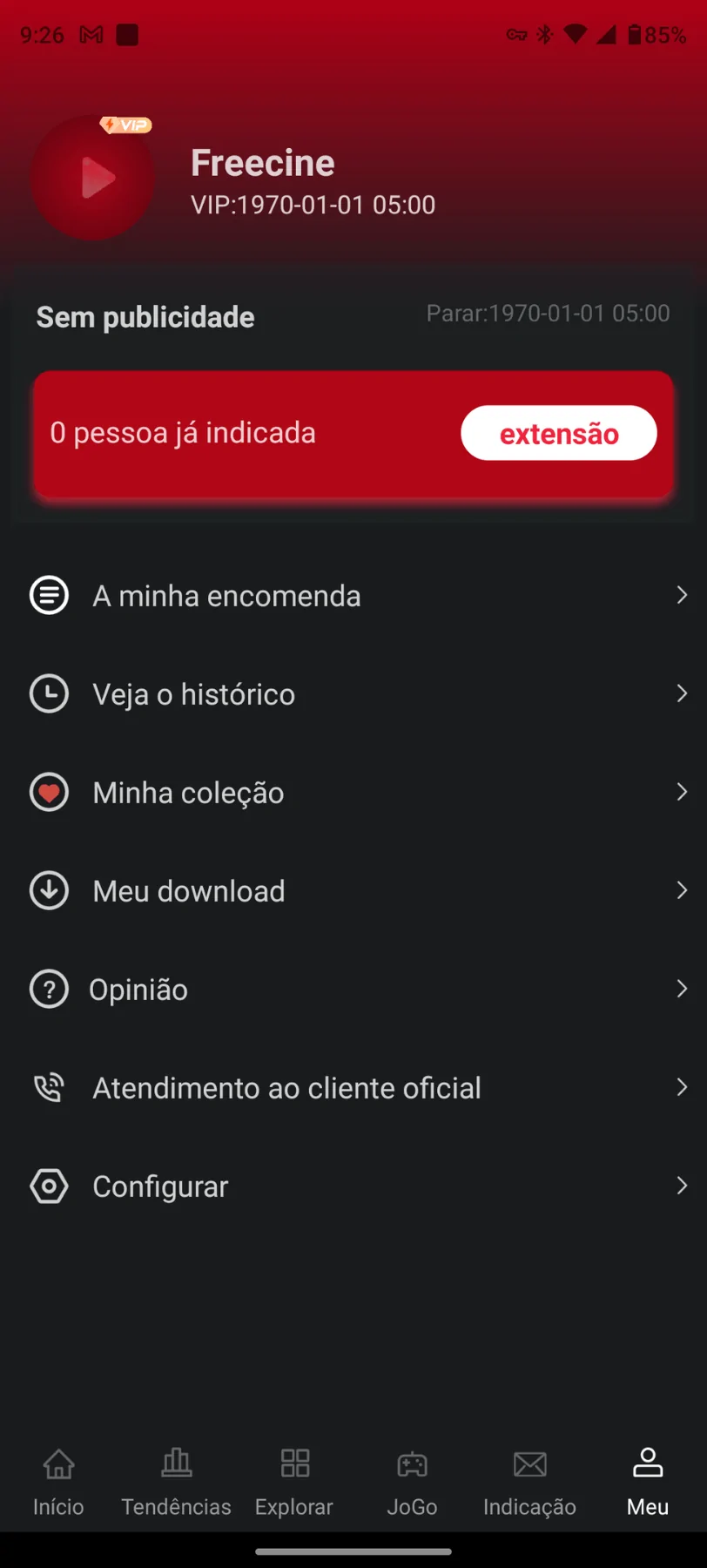Image resolution: width=707 pixels, height=1568 pixels.
Task: Open Minha coleção via its chevron
Action: pos(682,792)
